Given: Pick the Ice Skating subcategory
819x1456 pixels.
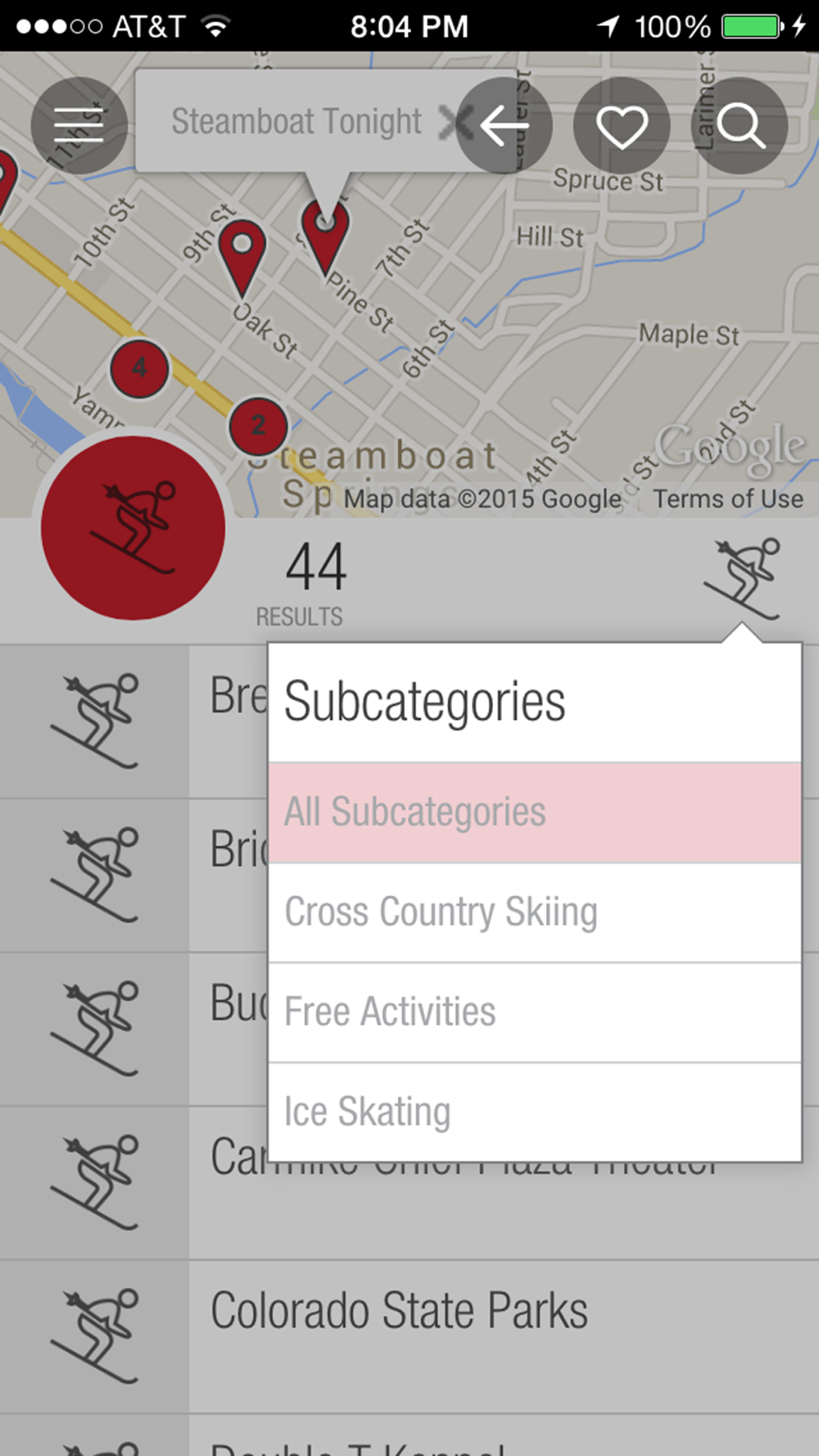Looking at the screenshot, I should [535, 1112].
